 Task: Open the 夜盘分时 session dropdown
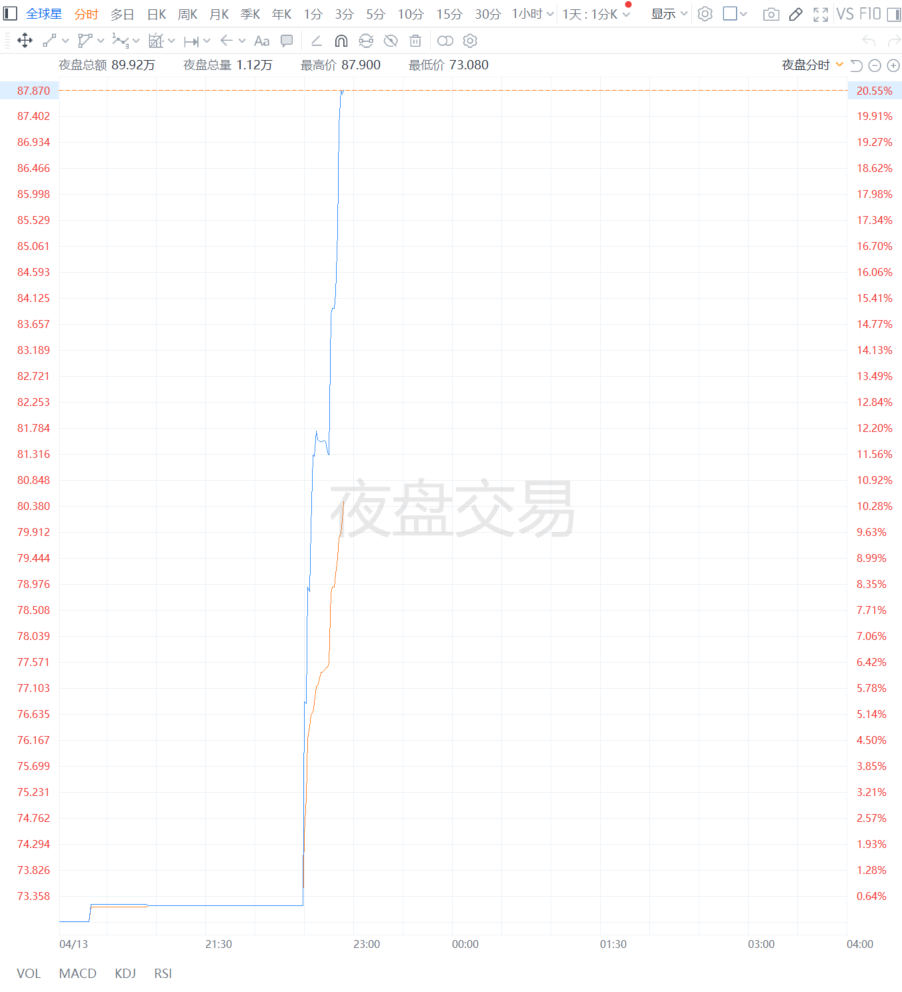[x=812, y=65]
